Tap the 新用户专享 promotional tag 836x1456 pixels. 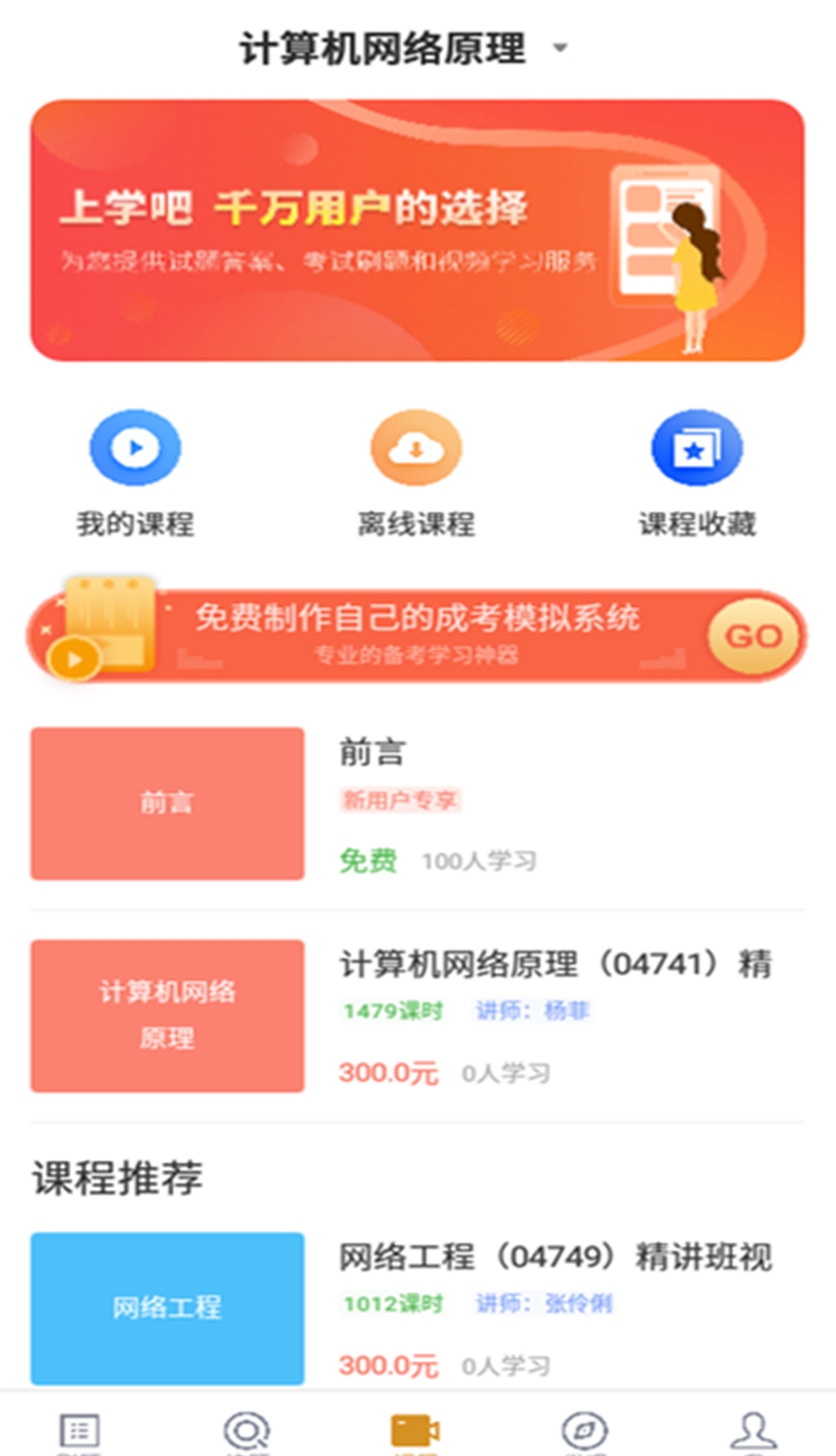coord(402,801)
